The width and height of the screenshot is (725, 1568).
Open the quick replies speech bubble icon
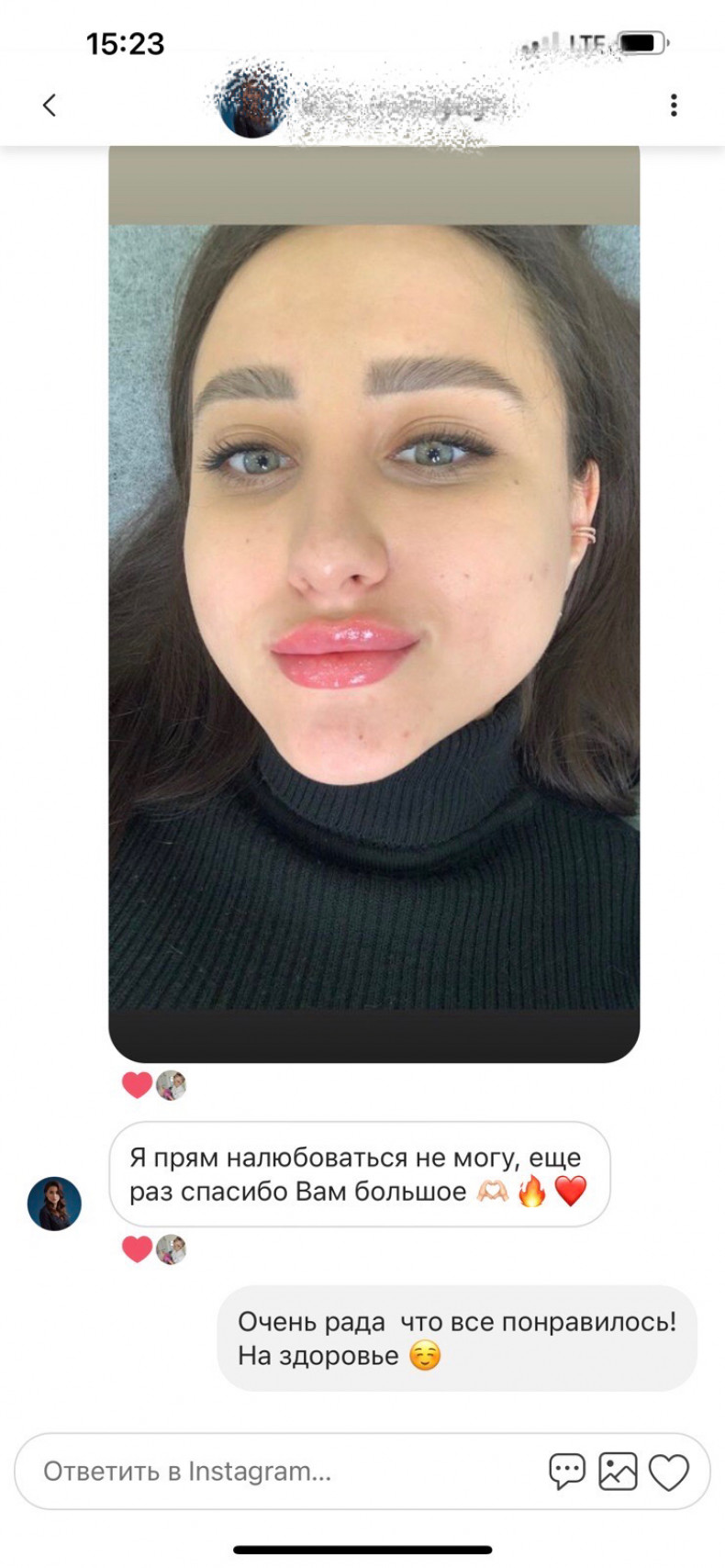click(567, 1472)
